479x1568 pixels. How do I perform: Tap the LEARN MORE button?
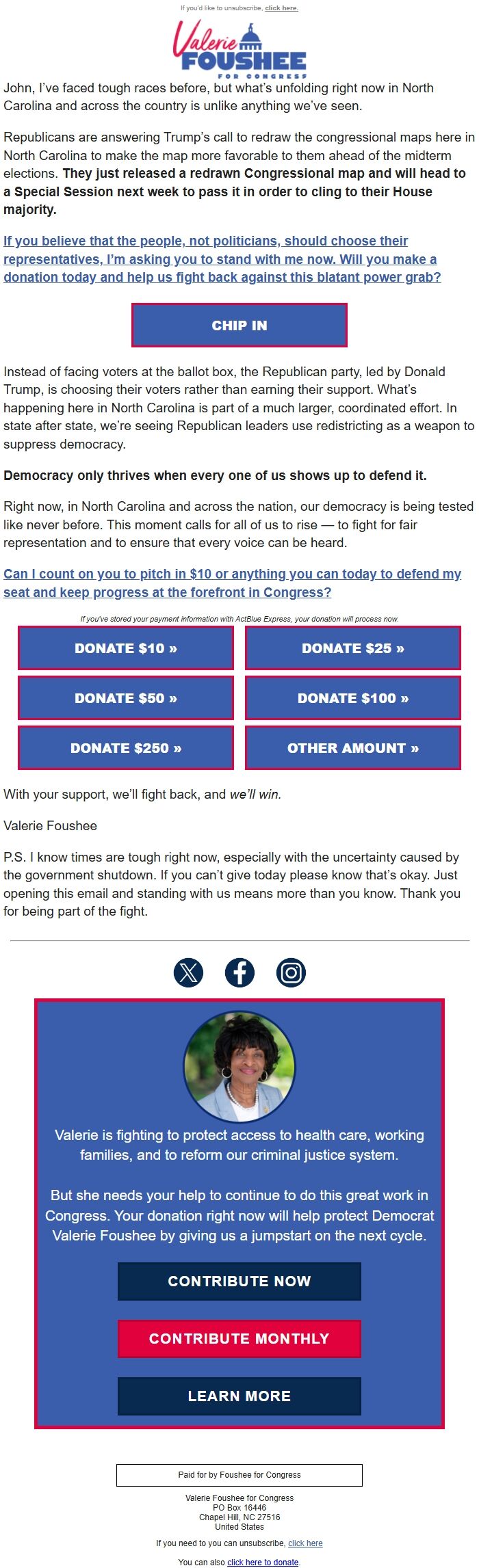tap(239, 1396)
